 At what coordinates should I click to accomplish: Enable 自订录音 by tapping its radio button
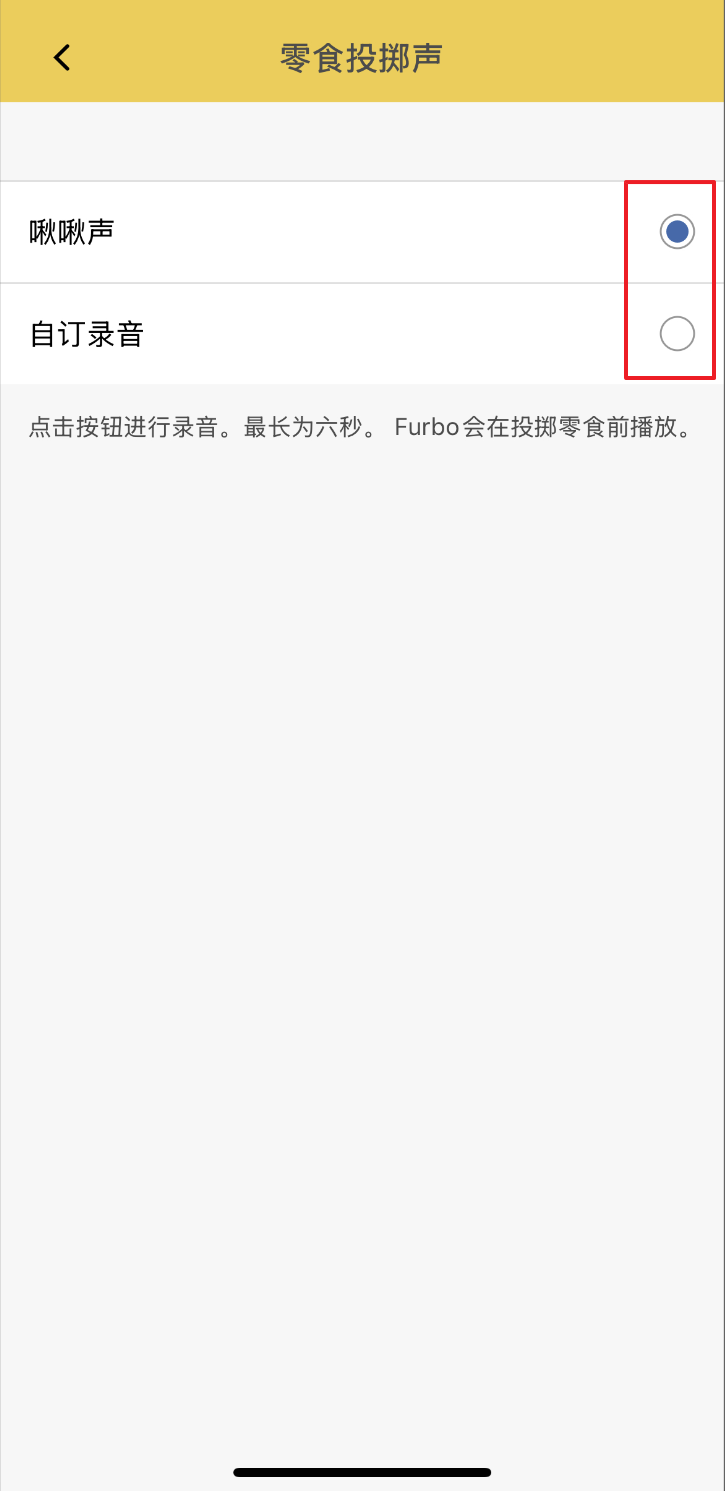pyautogui.click(x=677, y=334)
